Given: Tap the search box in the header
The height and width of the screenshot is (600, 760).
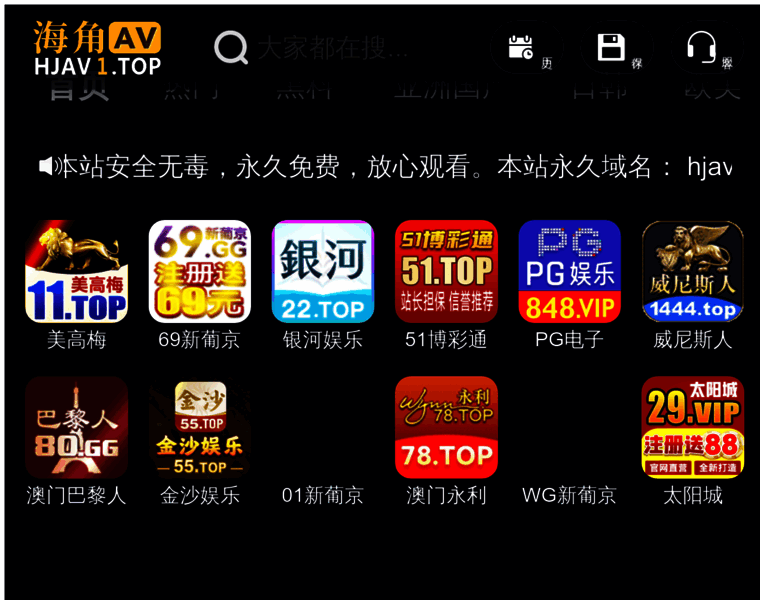Looking at the screenshot, I should [332, 47].
